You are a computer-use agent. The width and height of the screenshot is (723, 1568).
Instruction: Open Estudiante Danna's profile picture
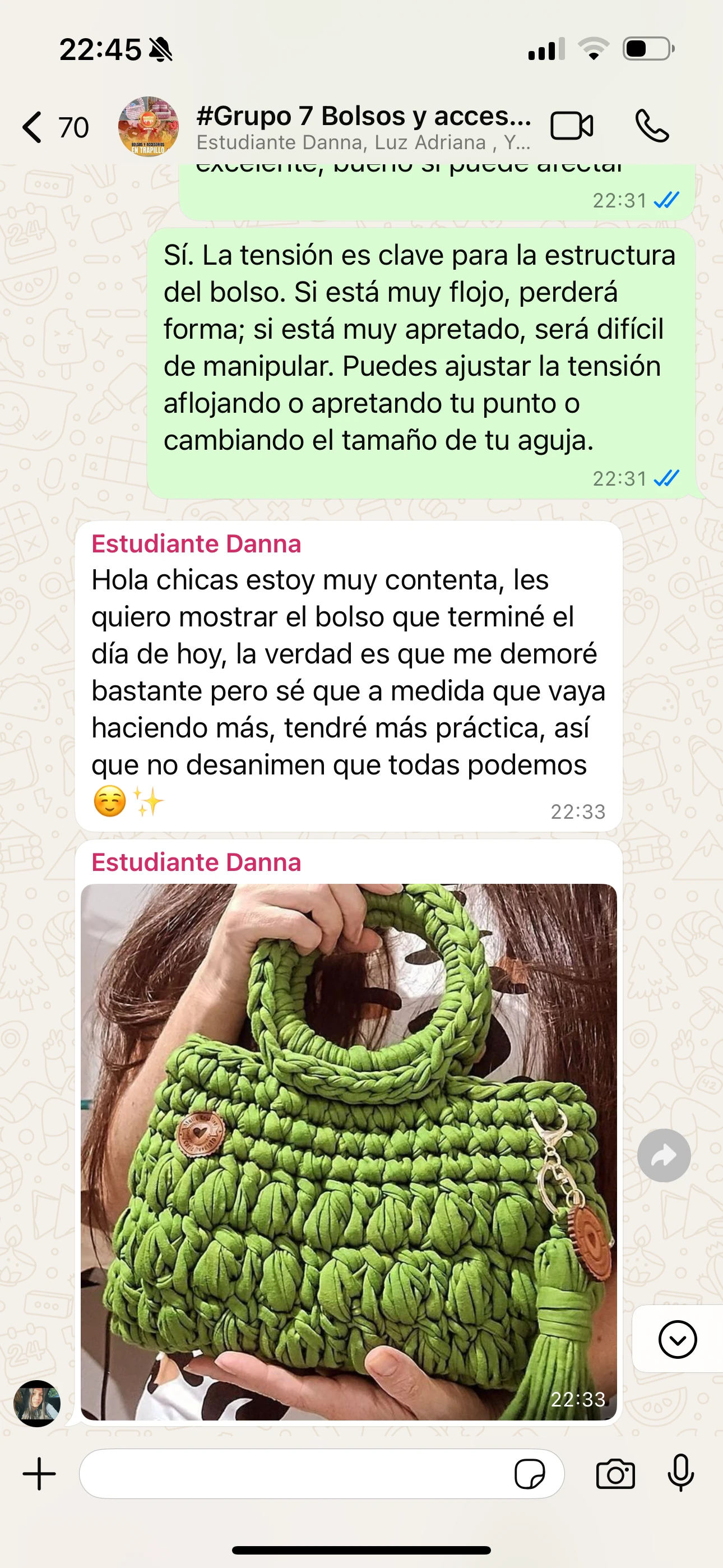pos(36,1404)
